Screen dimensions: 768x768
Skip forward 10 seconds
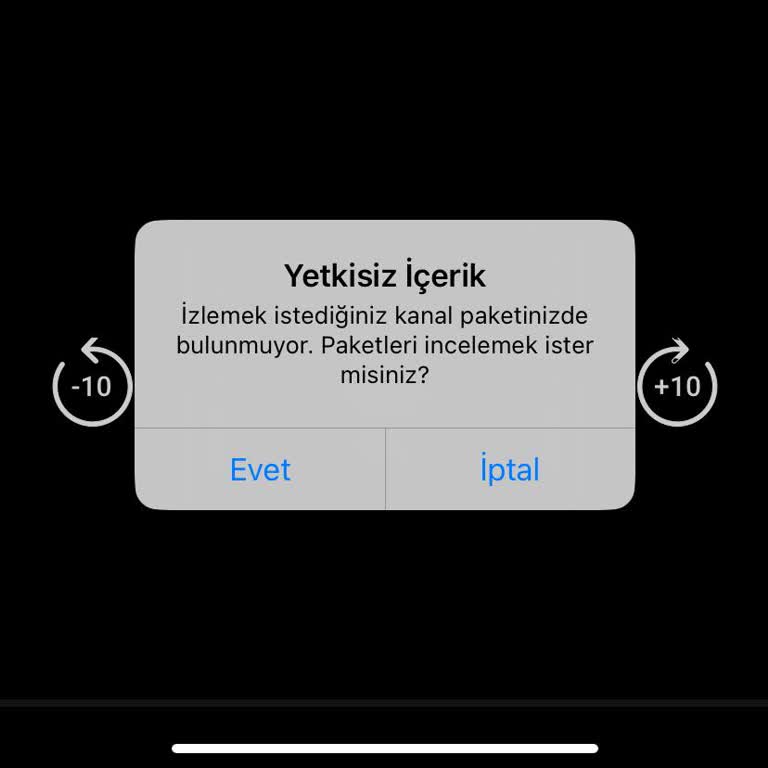677,384
